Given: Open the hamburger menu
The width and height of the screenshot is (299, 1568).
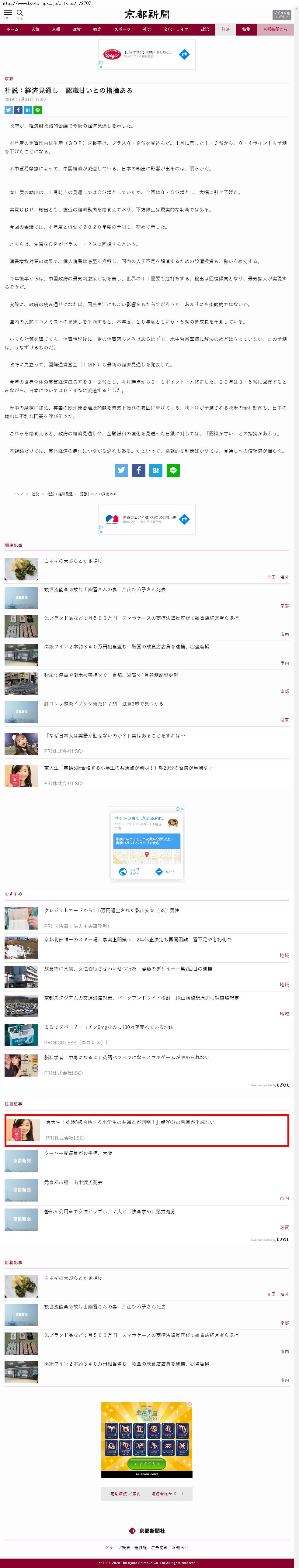Looking at the screenshot, I should [8, 13].
